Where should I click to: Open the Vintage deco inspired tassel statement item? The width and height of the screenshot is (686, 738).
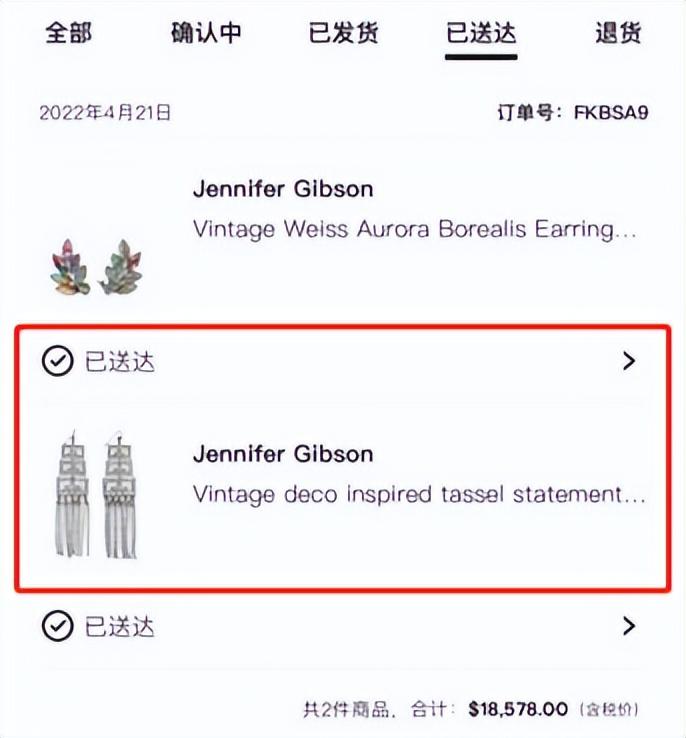[x=418, y=494]
